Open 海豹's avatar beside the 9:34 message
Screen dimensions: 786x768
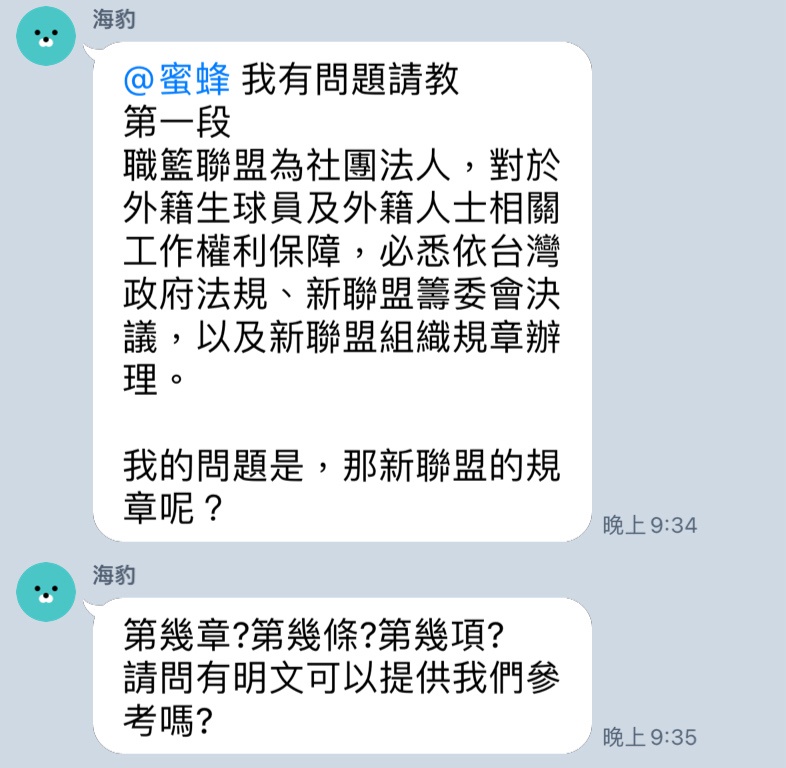click(x=46, y=36)
